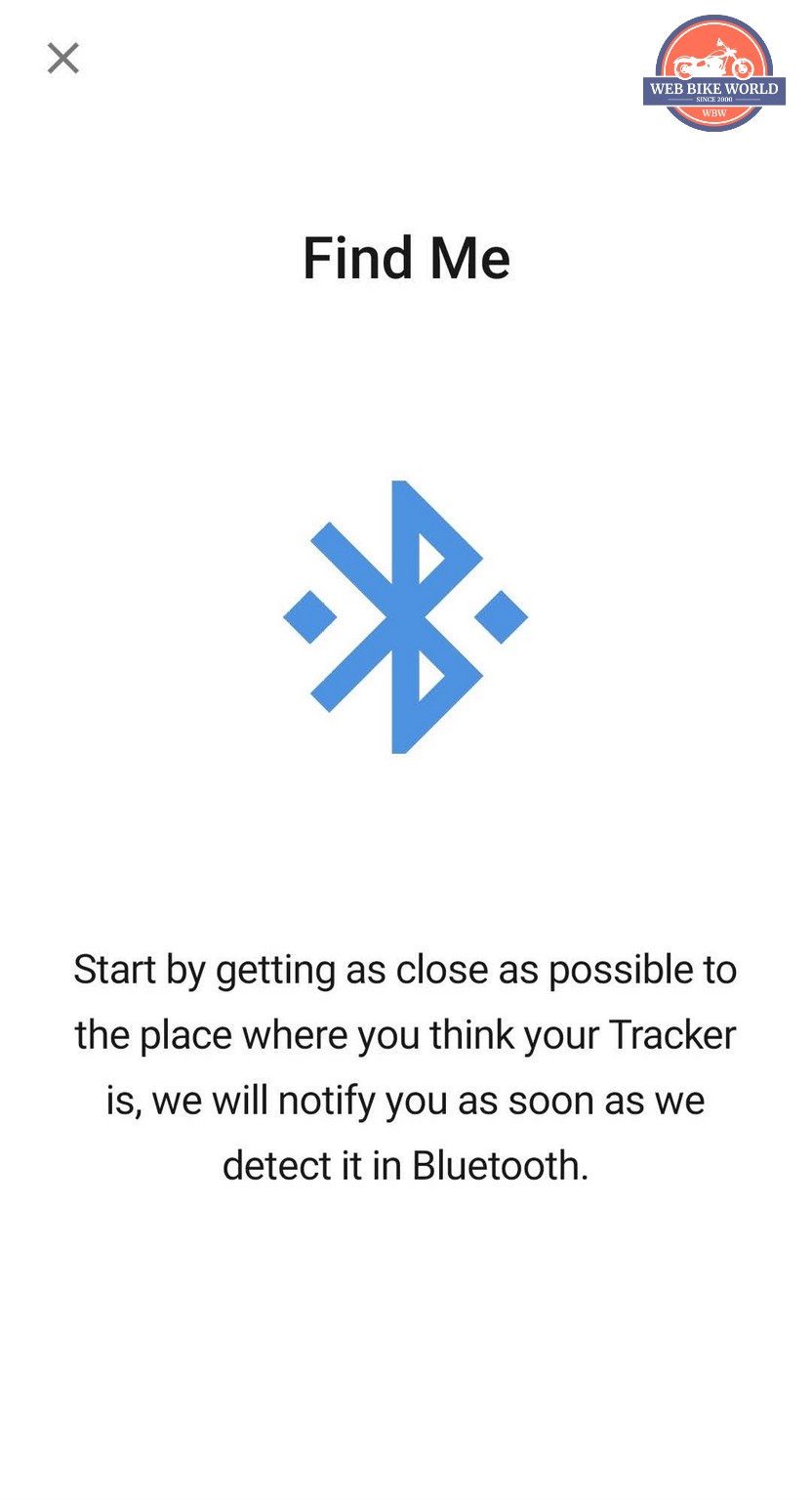Close the Find Me screen

(63, 59)
